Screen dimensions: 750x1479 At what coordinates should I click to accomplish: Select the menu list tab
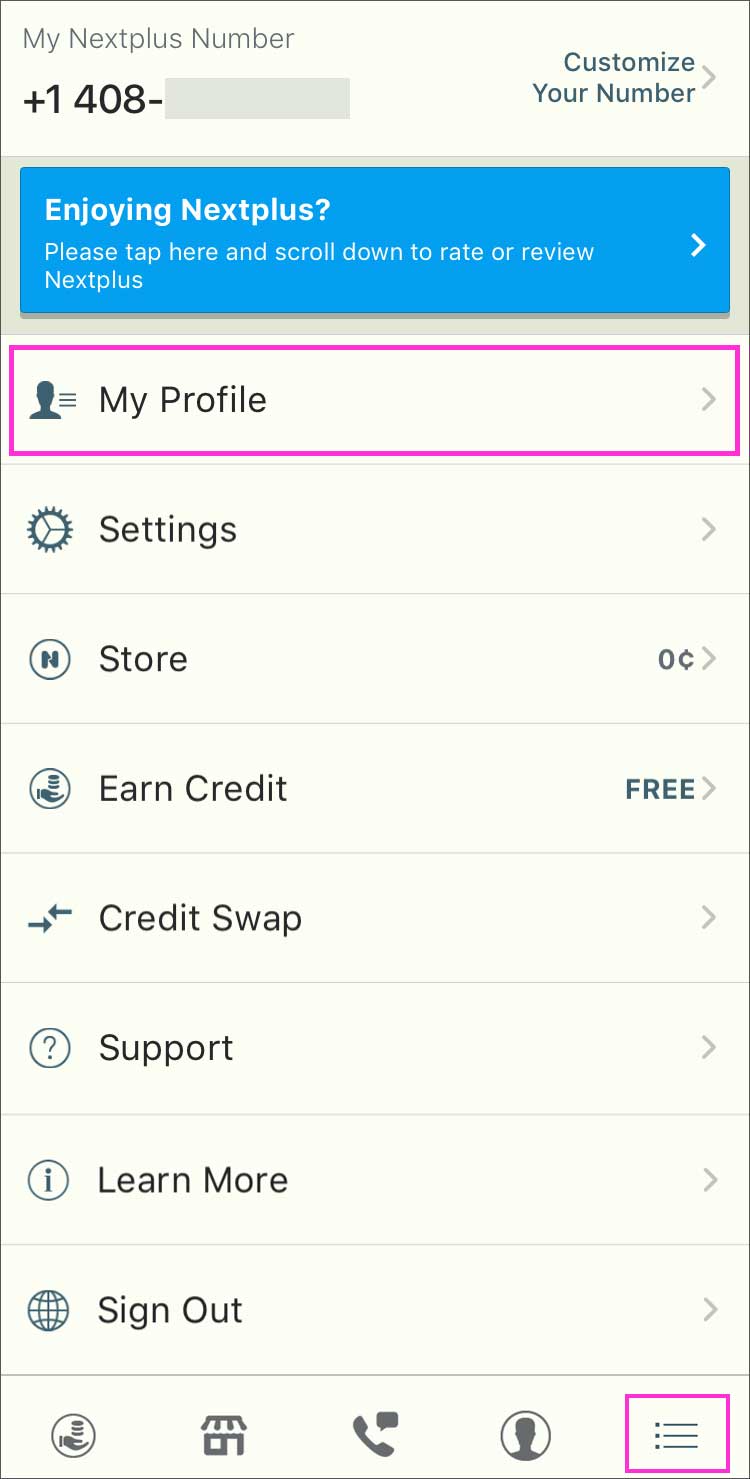click(676, 1436)
